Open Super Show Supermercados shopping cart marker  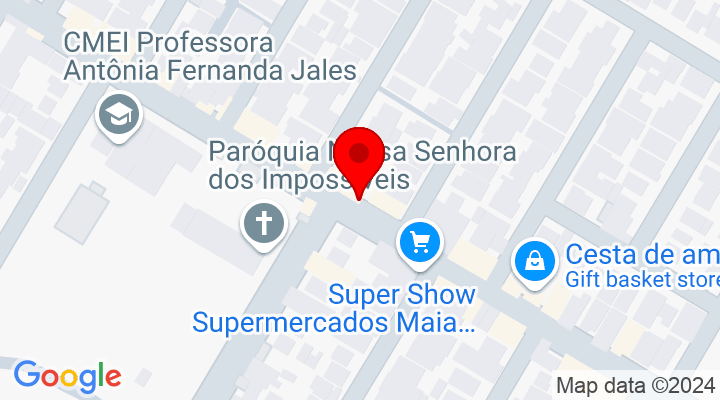click(x=419, y=242)
